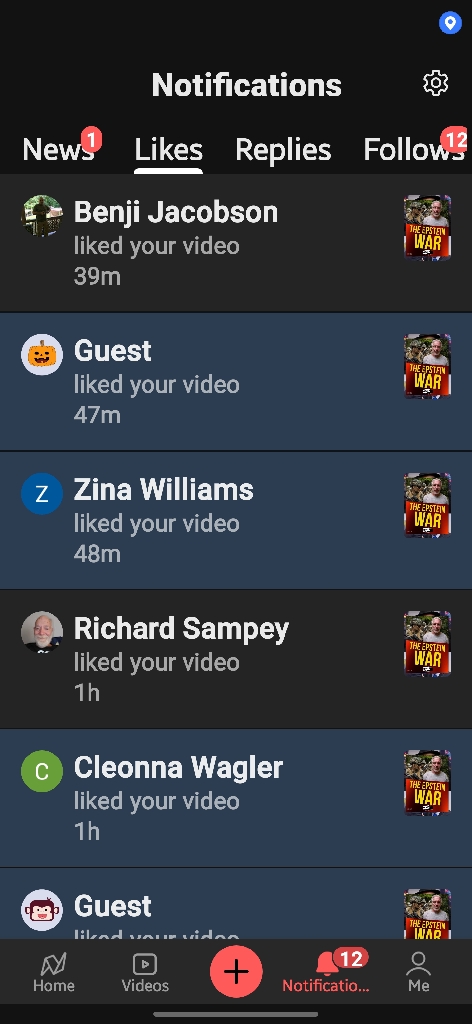View video thumbnail in Richard Sampey's row

tap(428, 643)
